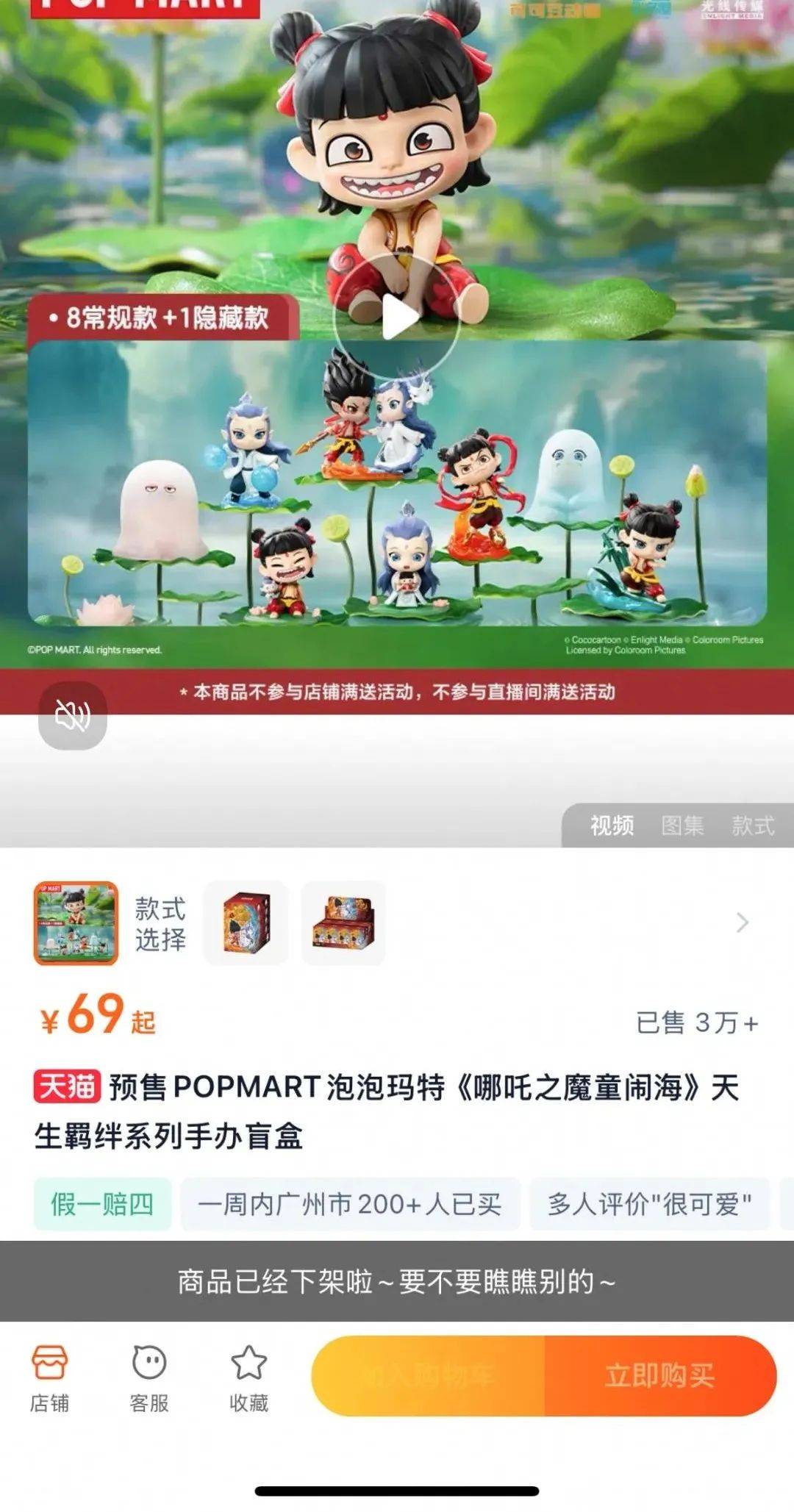
Task: Tap the 一周内广州市200+人已买 chip
Action: click(350, 1204)
